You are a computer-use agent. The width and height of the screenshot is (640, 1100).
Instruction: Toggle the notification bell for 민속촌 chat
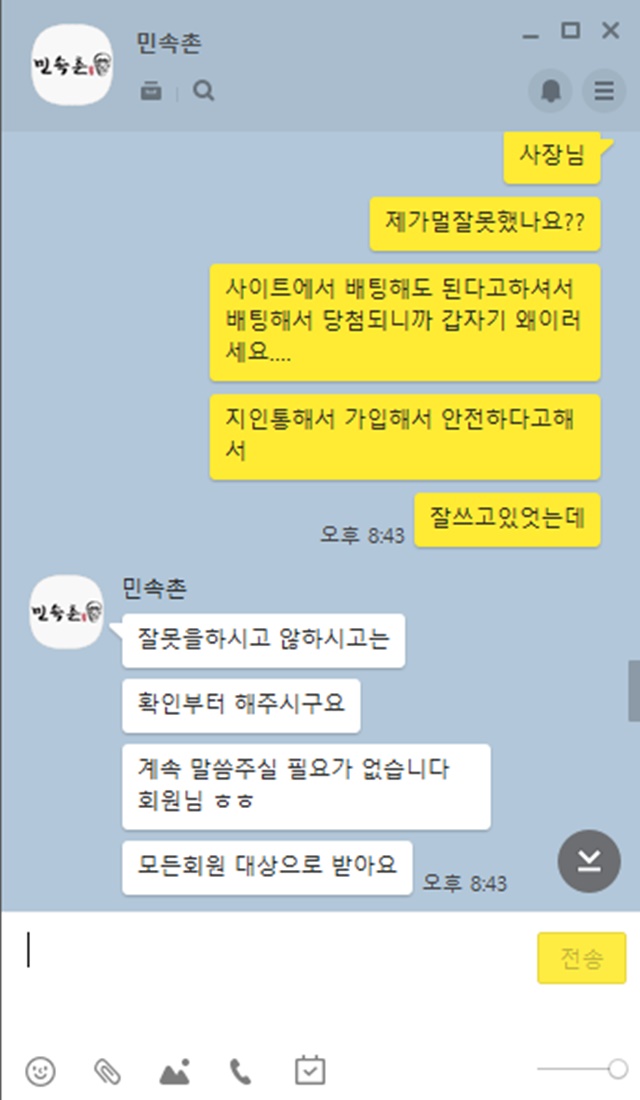[x=550, y=90]
